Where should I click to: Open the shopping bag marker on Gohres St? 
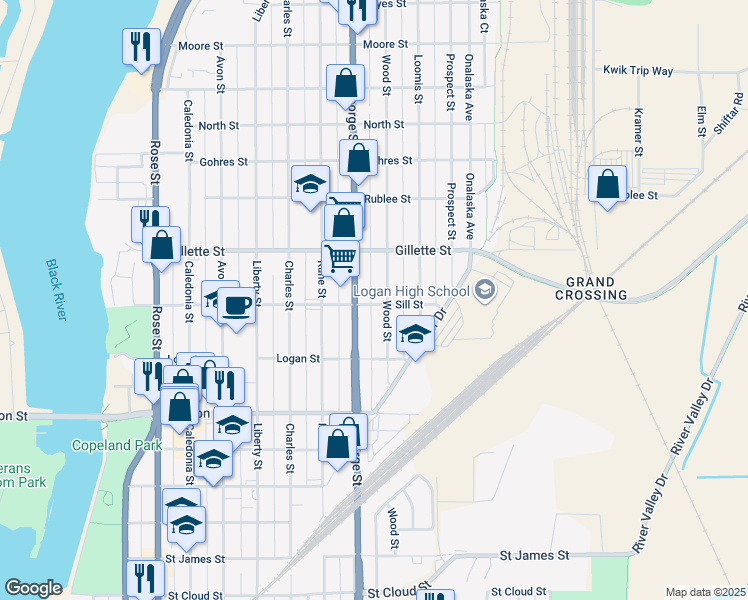click(x=358, y=158)
